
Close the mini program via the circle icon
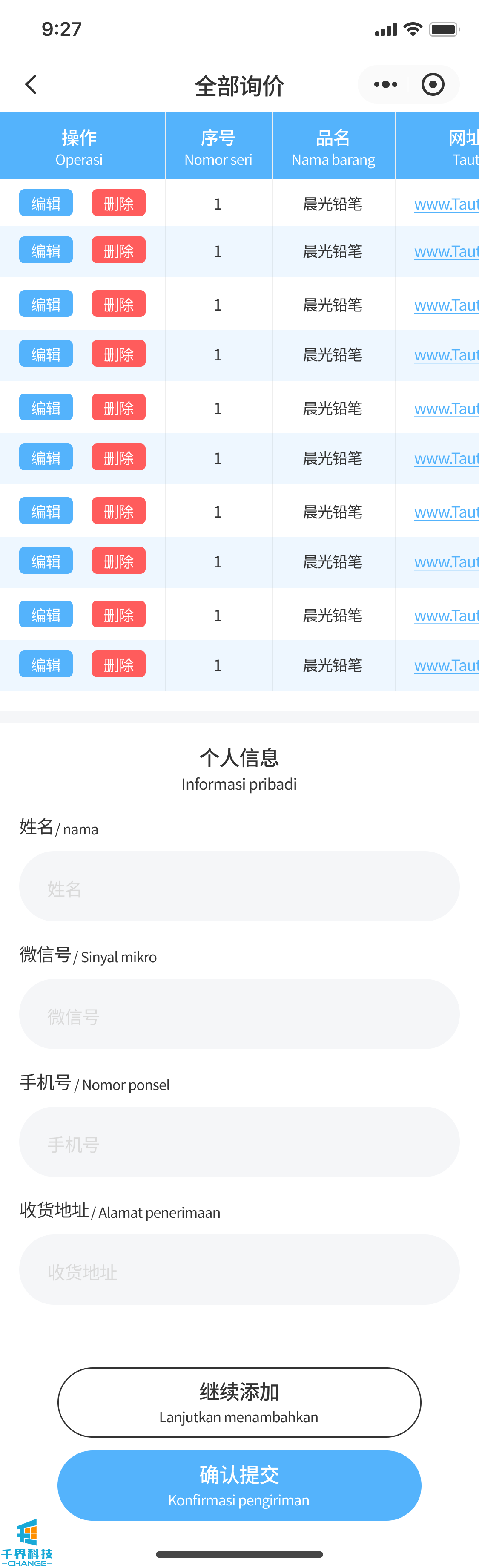point(433,85)
